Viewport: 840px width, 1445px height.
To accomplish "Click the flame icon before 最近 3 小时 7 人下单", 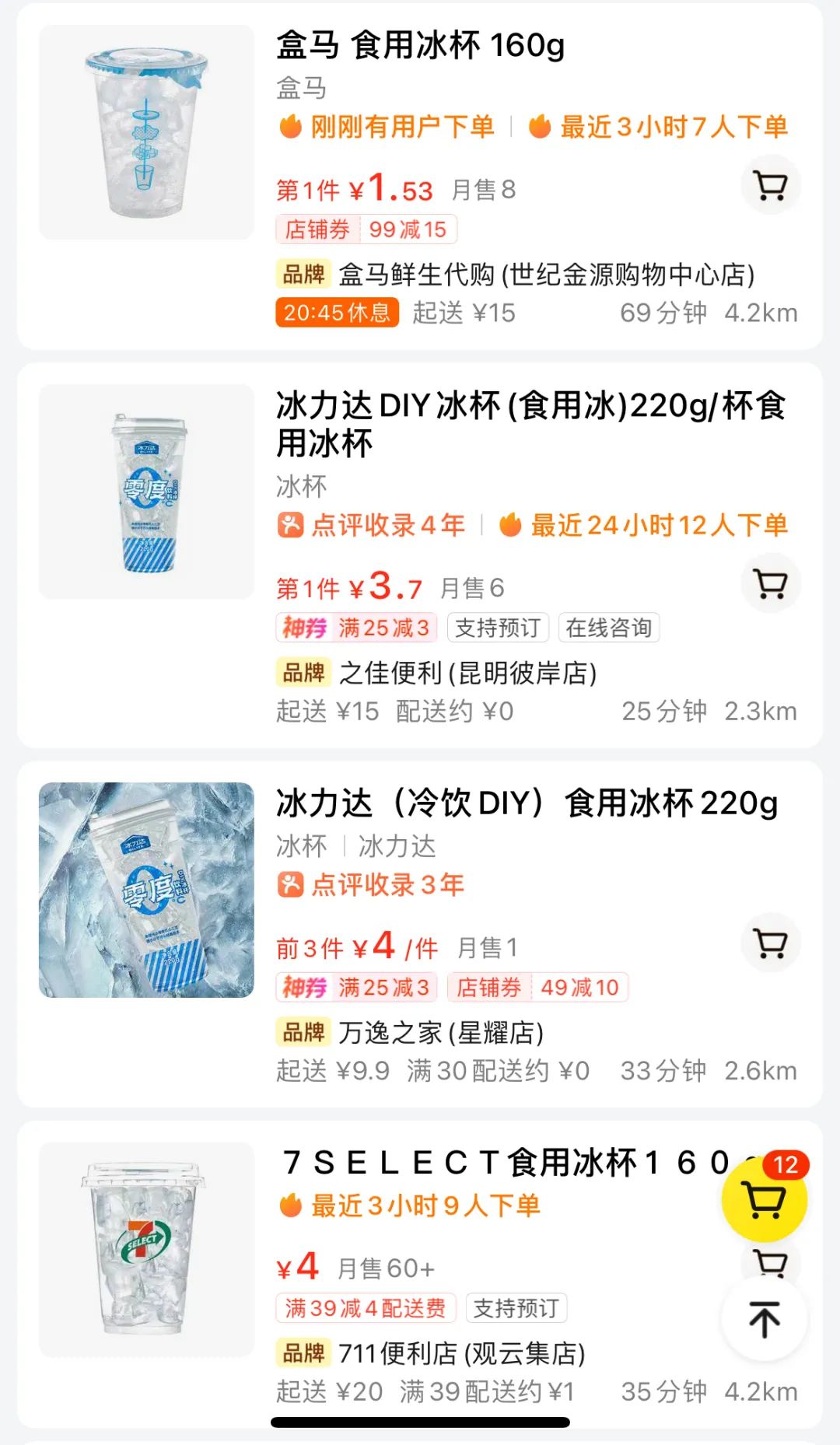I will (538, 127).
